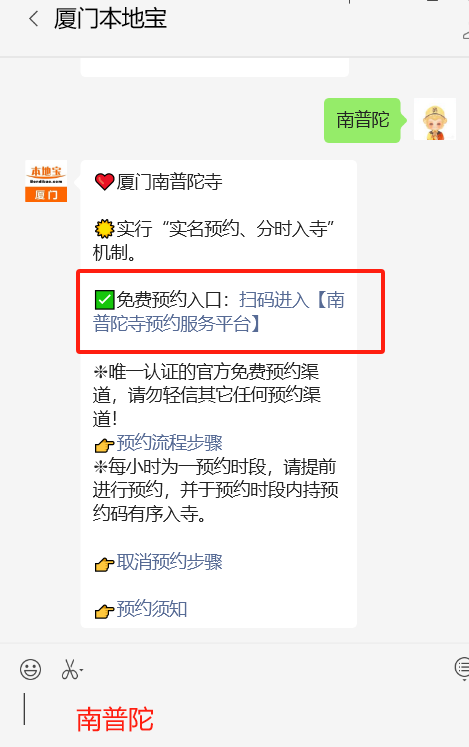Screen dimensions: 469x747
Task: Tap the scissors screenshot tool
Action: coord(71,669)
